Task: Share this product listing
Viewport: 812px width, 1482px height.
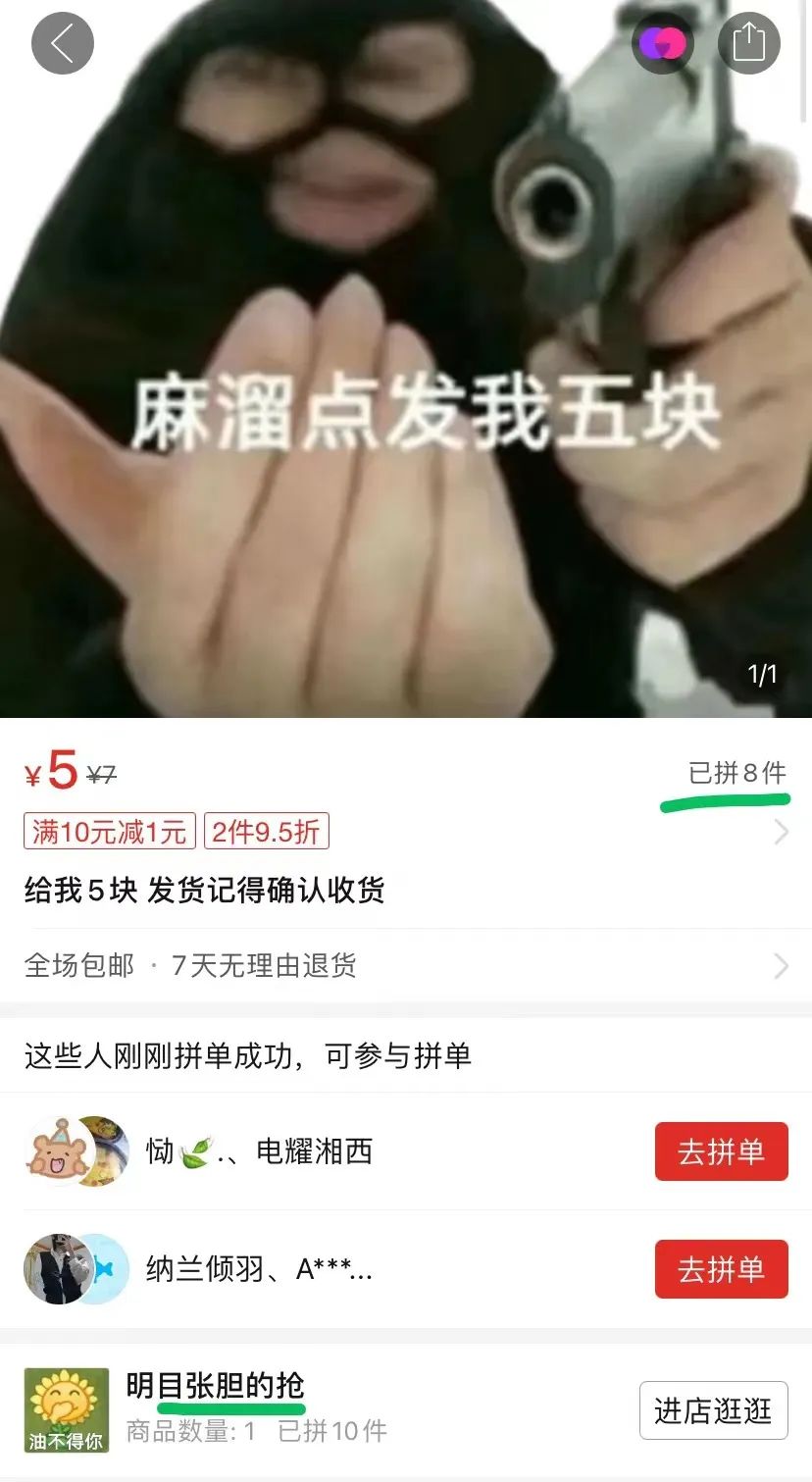Action: 748,43
